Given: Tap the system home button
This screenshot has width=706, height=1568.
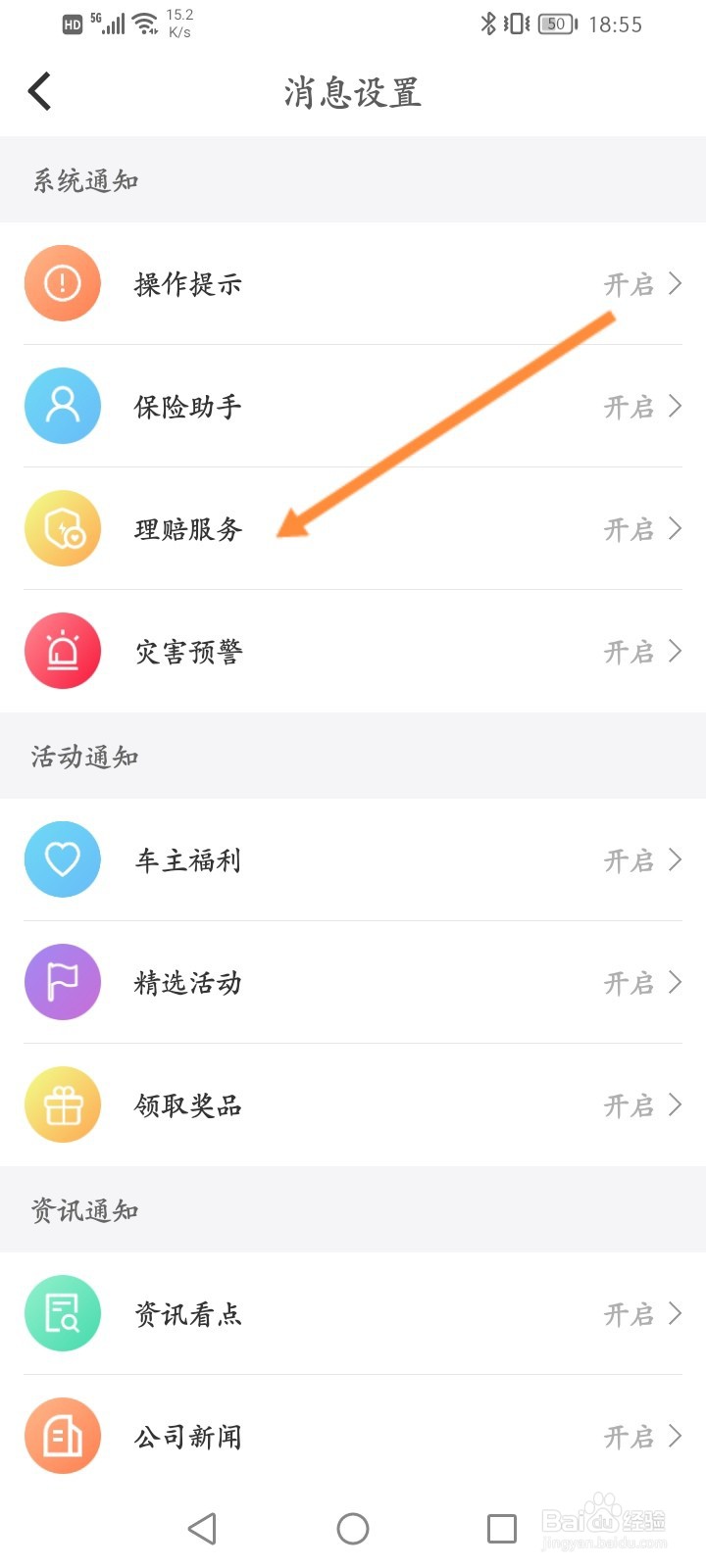Looking at the screenshot, I should pyautogui.click(x=353, y=1529).
